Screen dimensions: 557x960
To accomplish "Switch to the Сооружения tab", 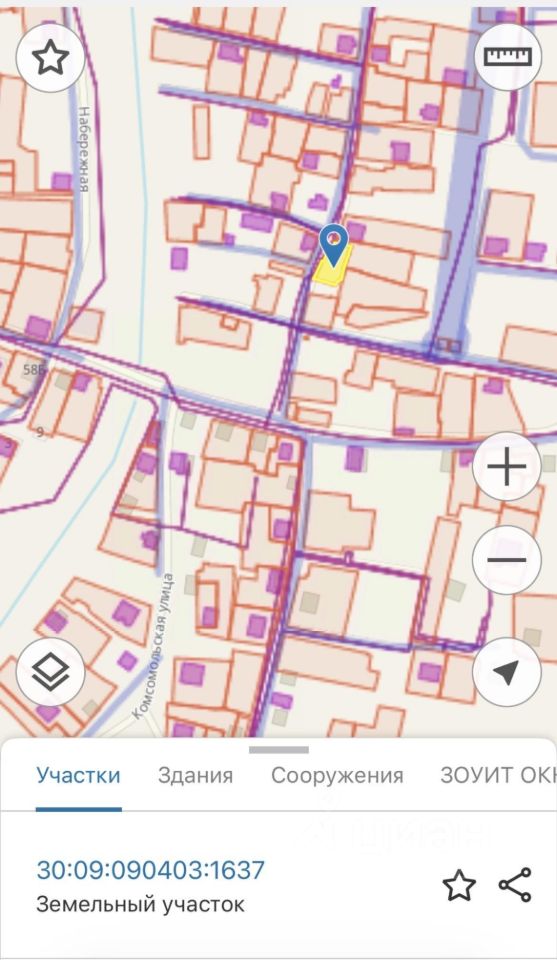I will click(337, 776).
